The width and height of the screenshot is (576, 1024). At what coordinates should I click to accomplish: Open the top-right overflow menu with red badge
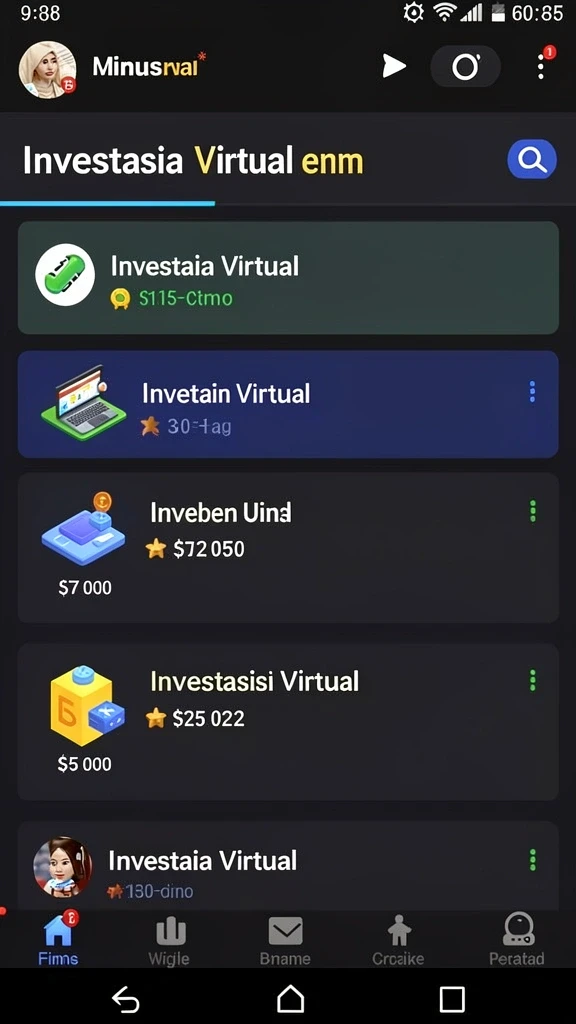[541, 65]
